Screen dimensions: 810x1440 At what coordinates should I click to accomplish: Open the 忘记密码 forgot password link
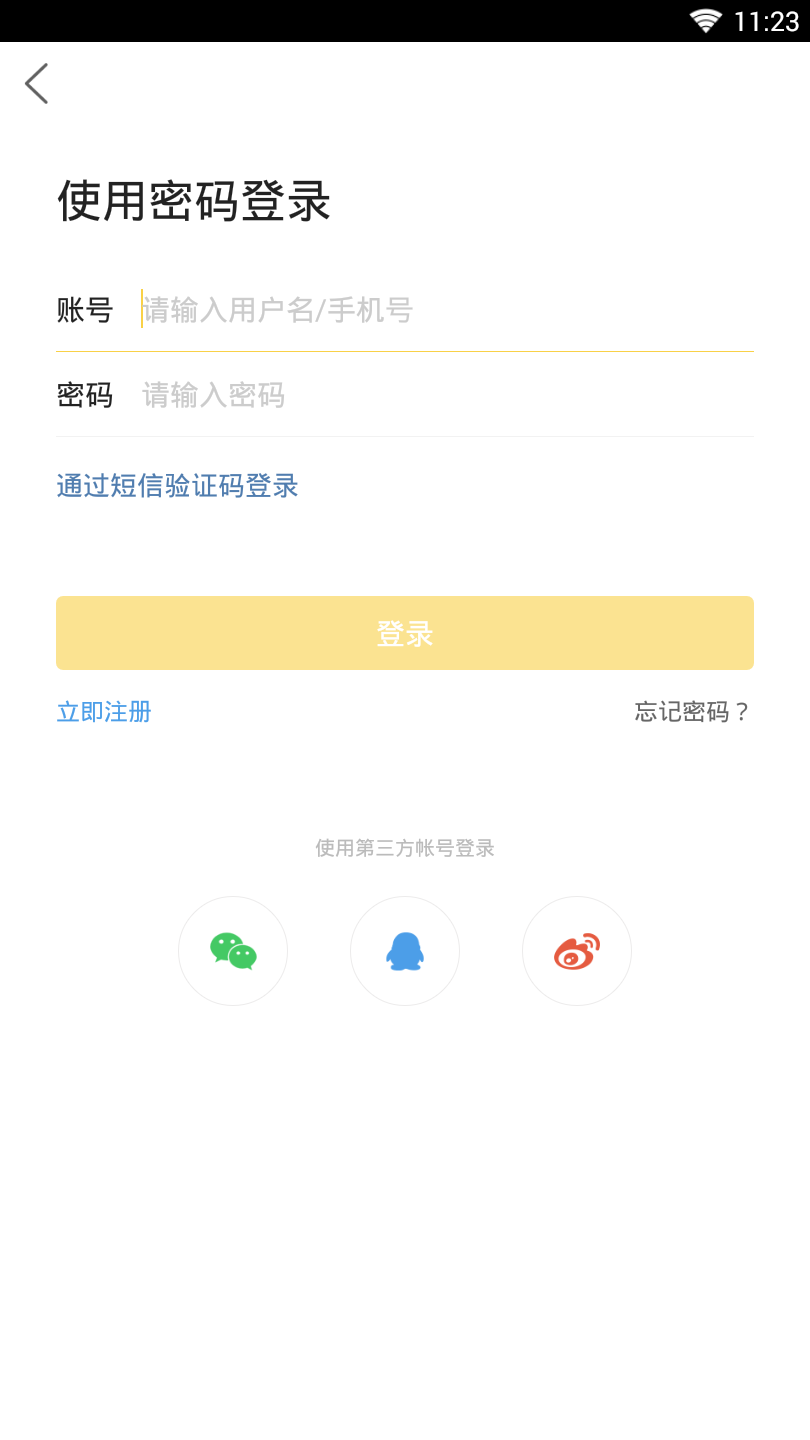pos(690,711)
